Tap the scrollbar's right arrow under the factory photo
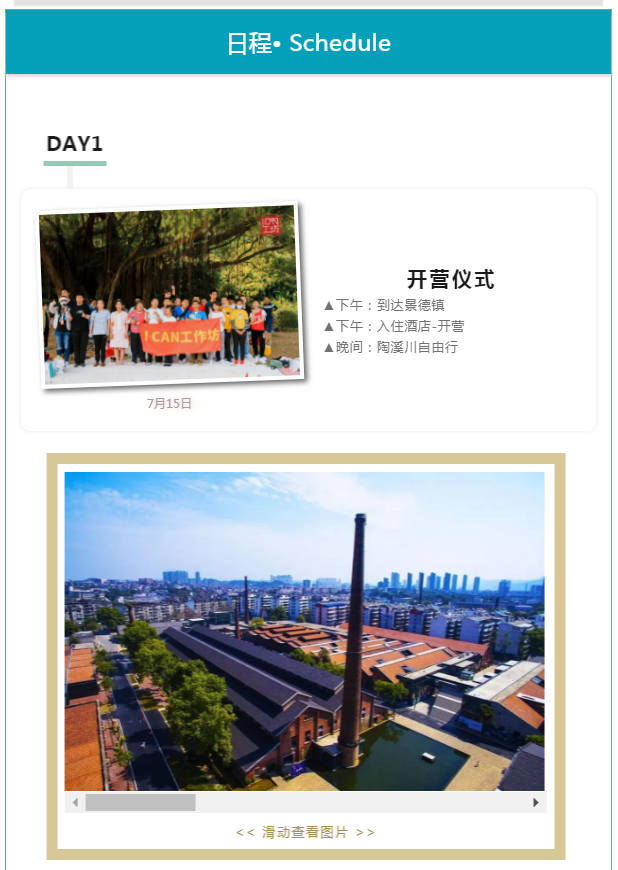The image size is (618, 870). coord(536,802)
